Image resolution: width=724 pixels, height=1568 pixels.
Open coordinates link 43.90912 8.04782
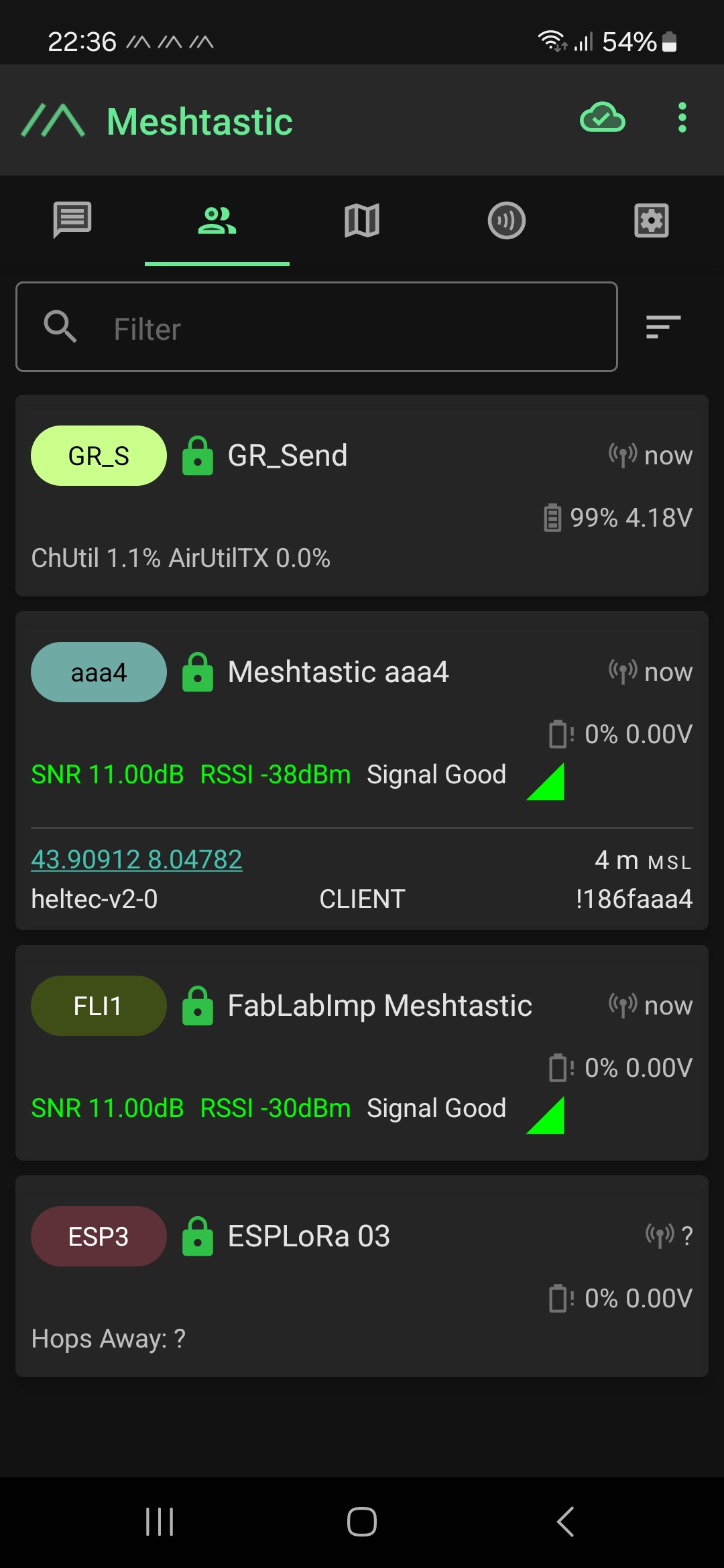point(137,860)
